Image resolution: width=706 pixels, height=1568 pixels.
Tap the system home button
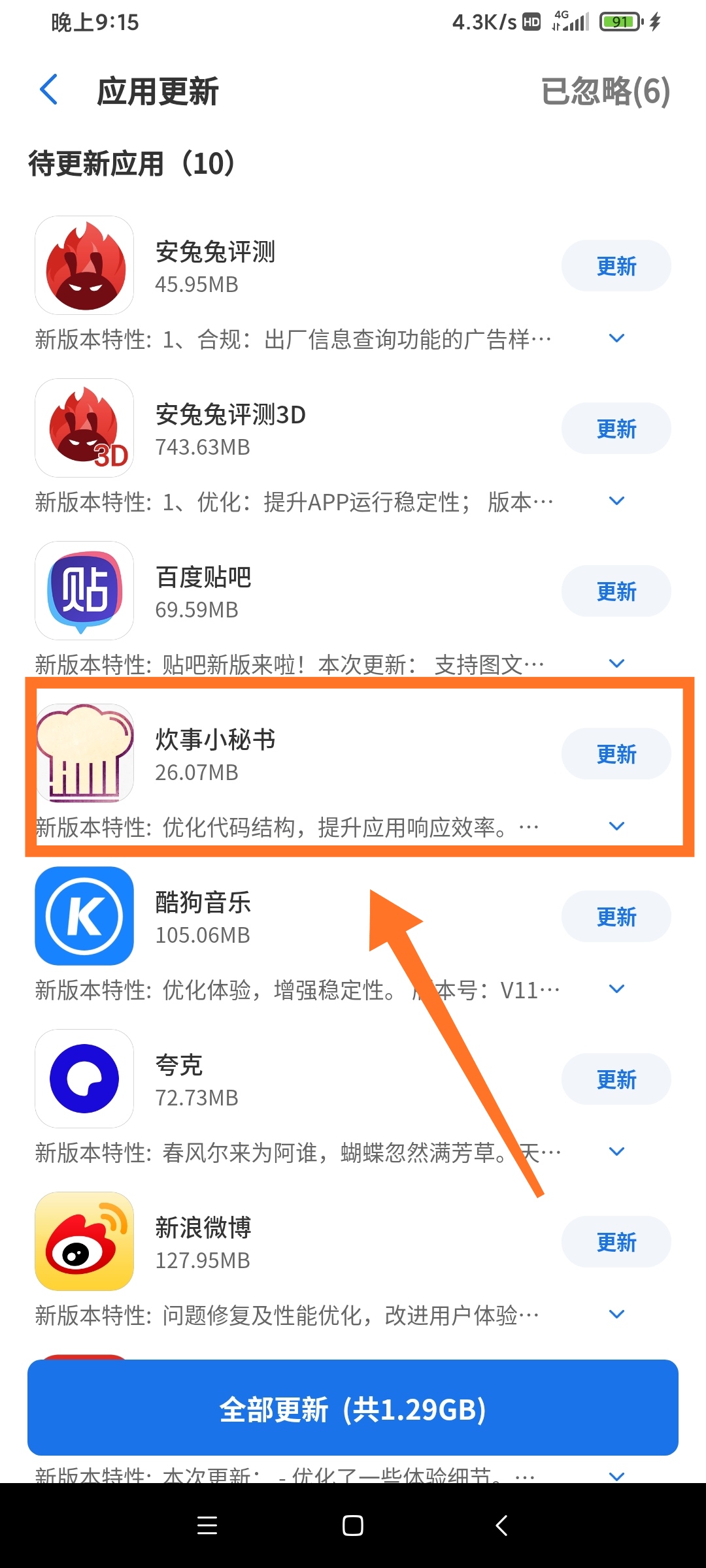point(353,1526)
